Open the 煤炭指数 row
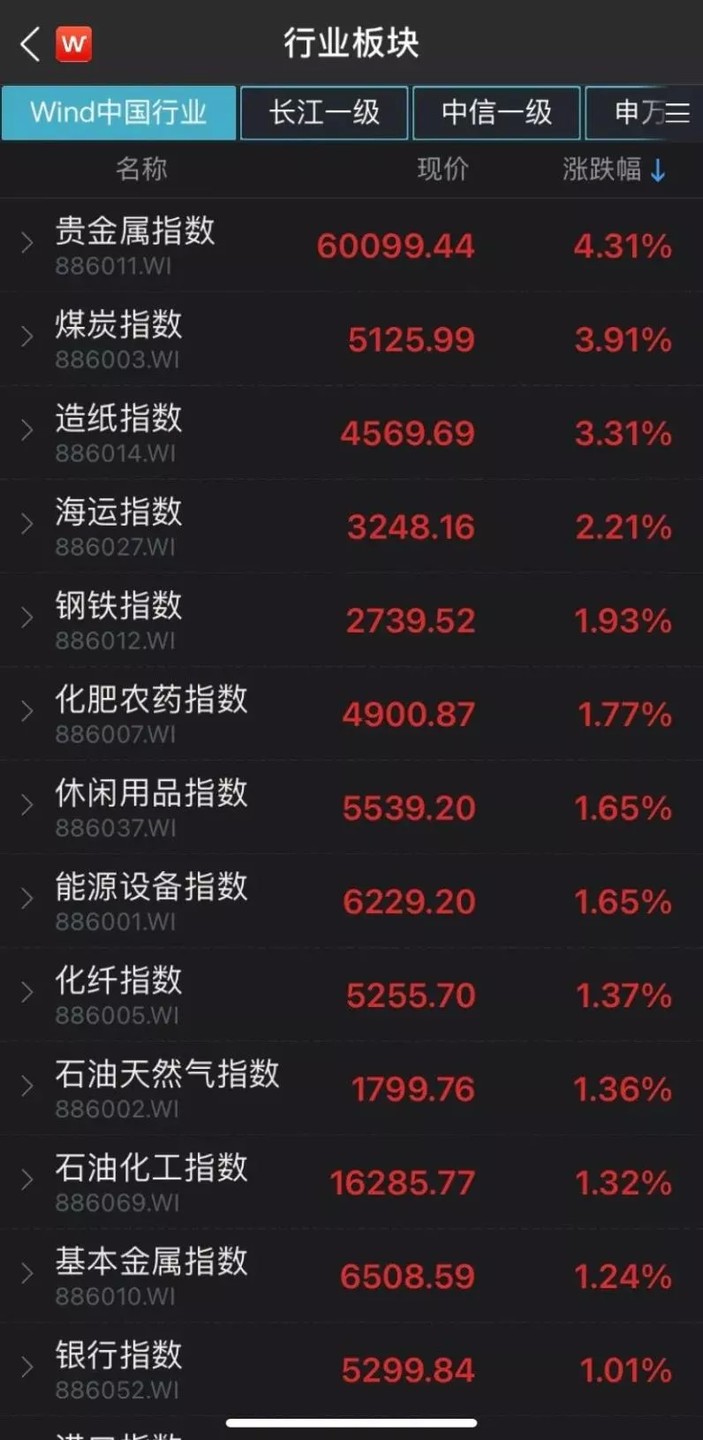703x1440 pixels. (351, 339)
